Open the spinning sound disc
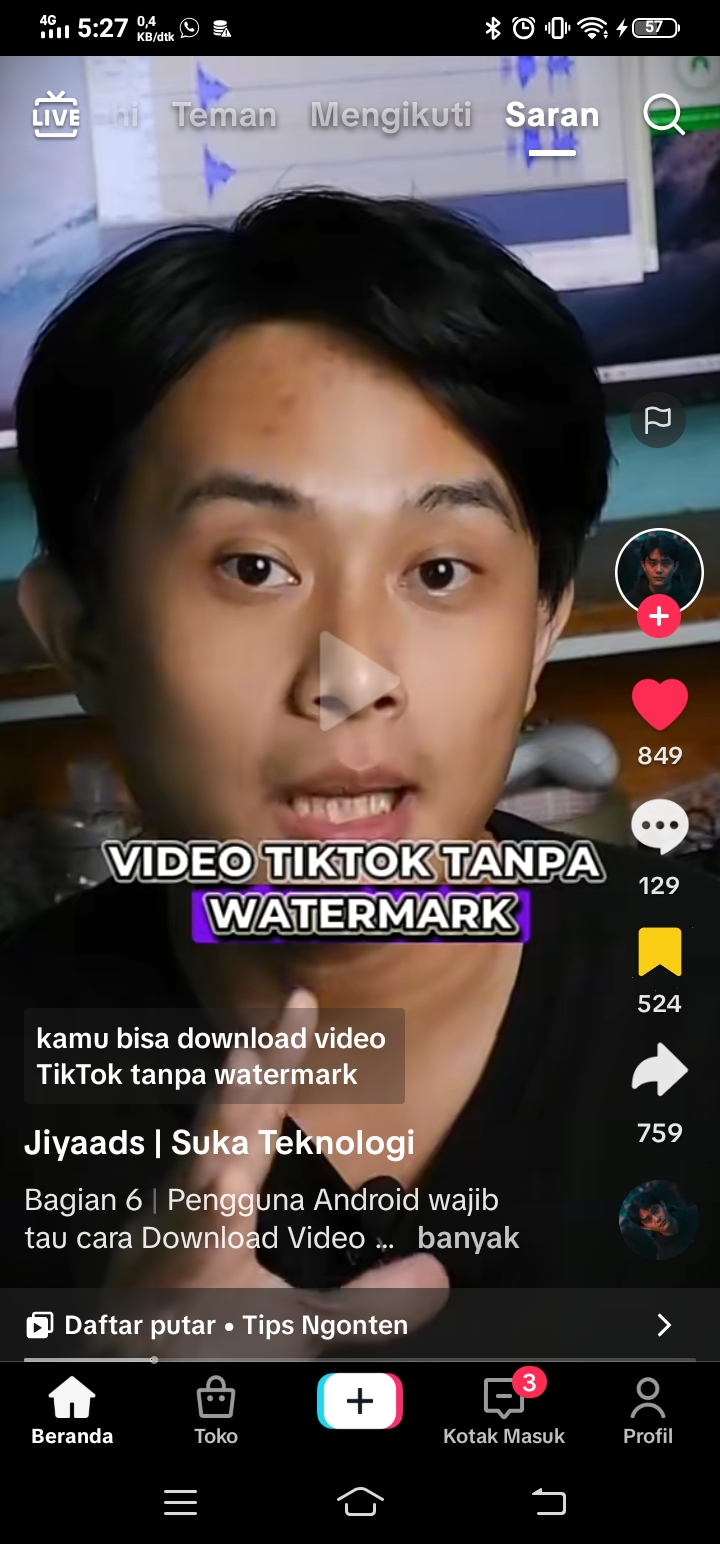Viewport: 720px width, 1544px height. click(658, 1220)
